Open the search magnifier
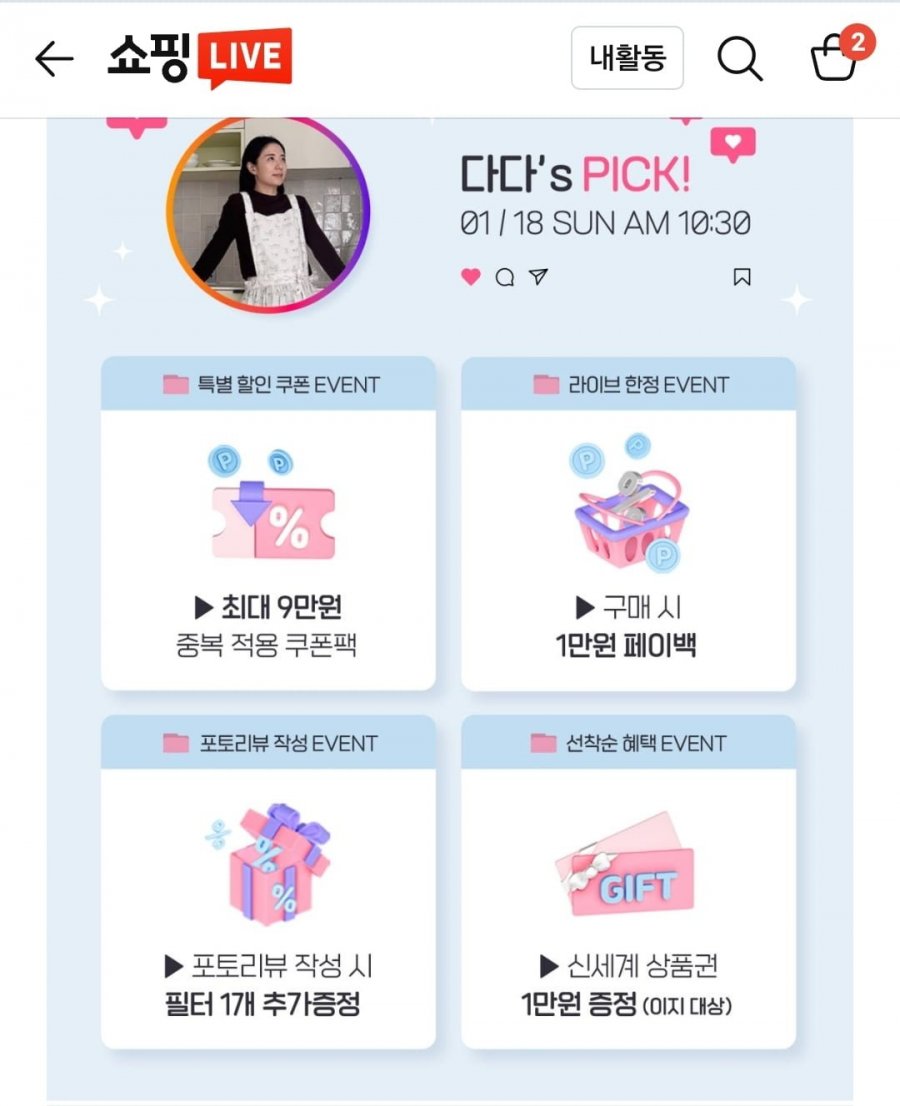The image size is (900, 1106). click(739, 59)
